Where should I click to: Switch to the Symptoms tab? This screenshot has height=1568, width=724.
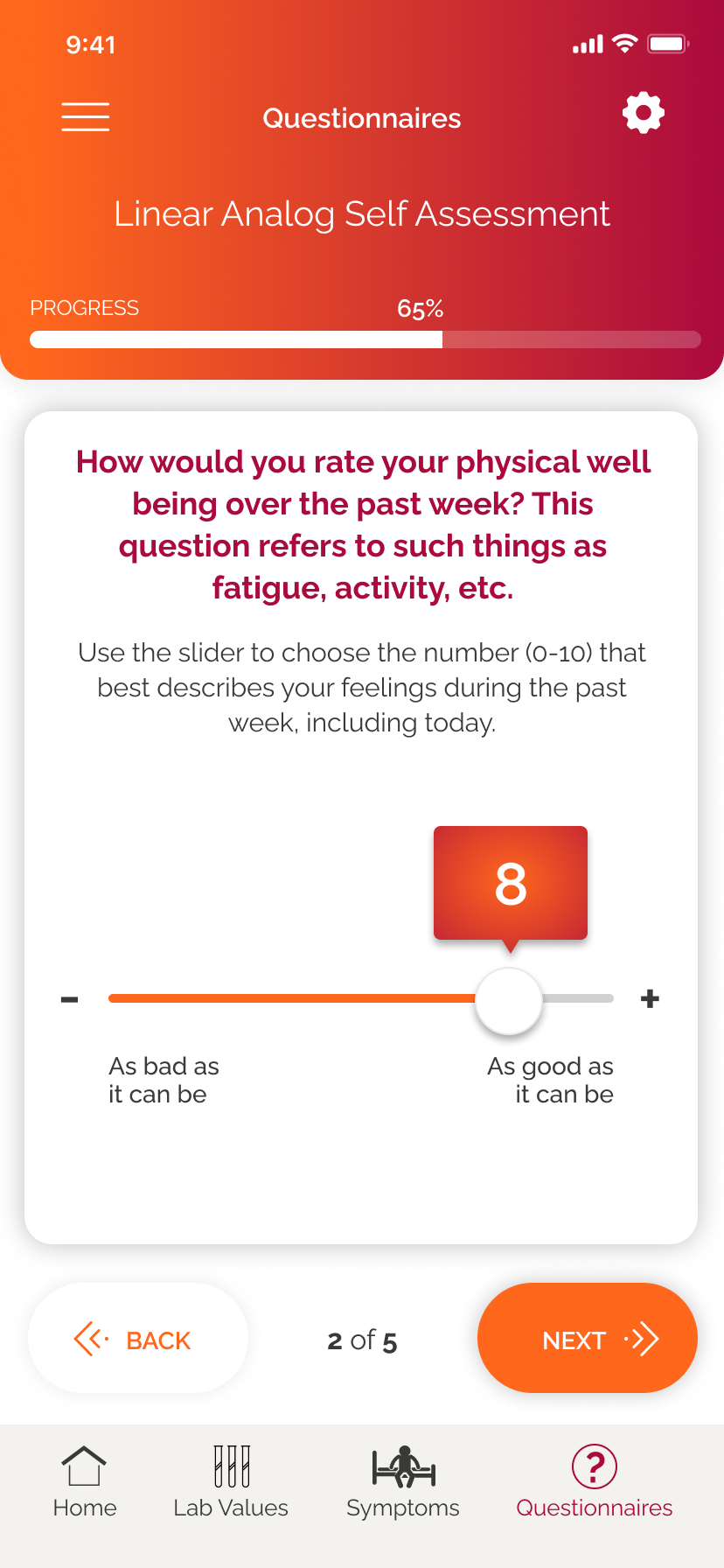(403, 1481)
